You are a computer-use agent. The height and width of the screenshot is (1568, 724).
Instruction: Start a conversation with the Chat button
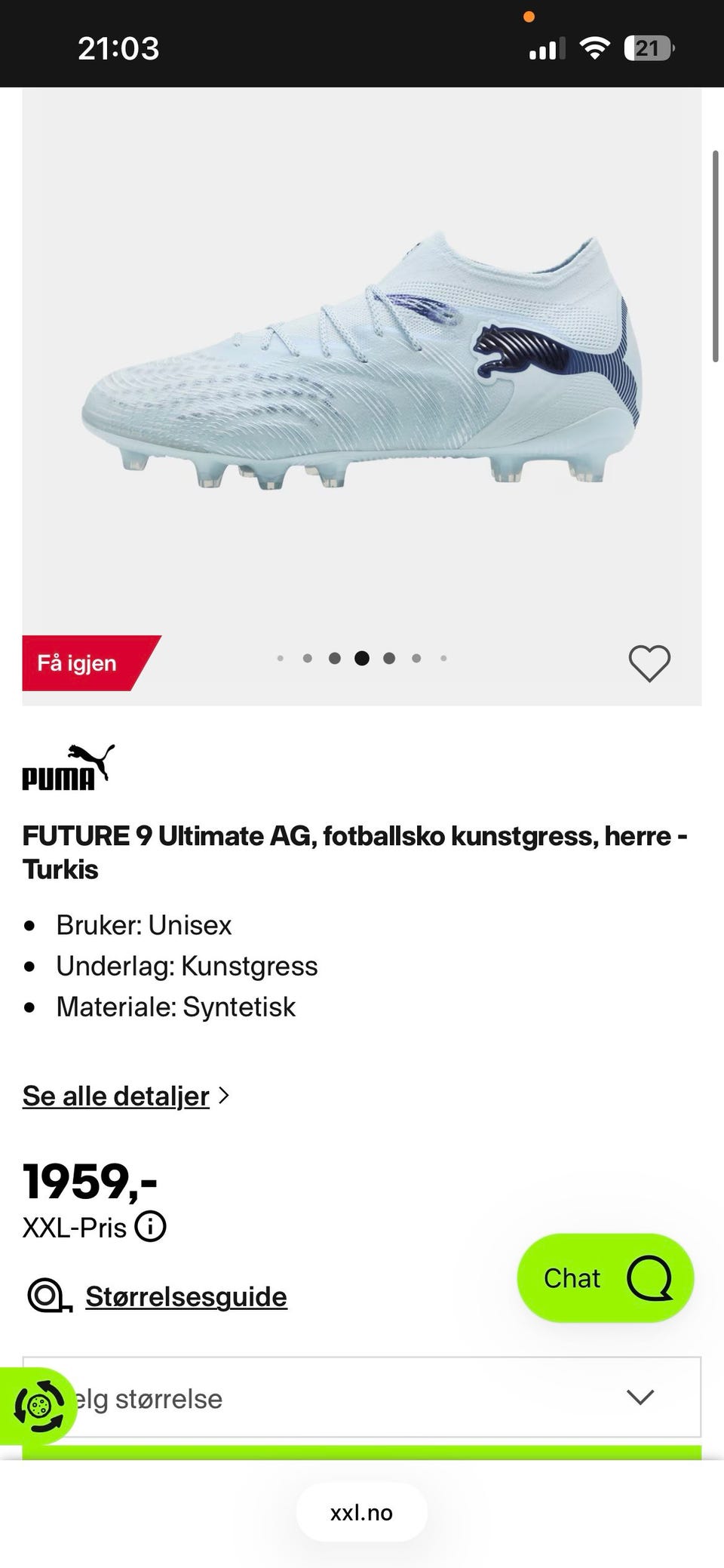(606, 1278)
